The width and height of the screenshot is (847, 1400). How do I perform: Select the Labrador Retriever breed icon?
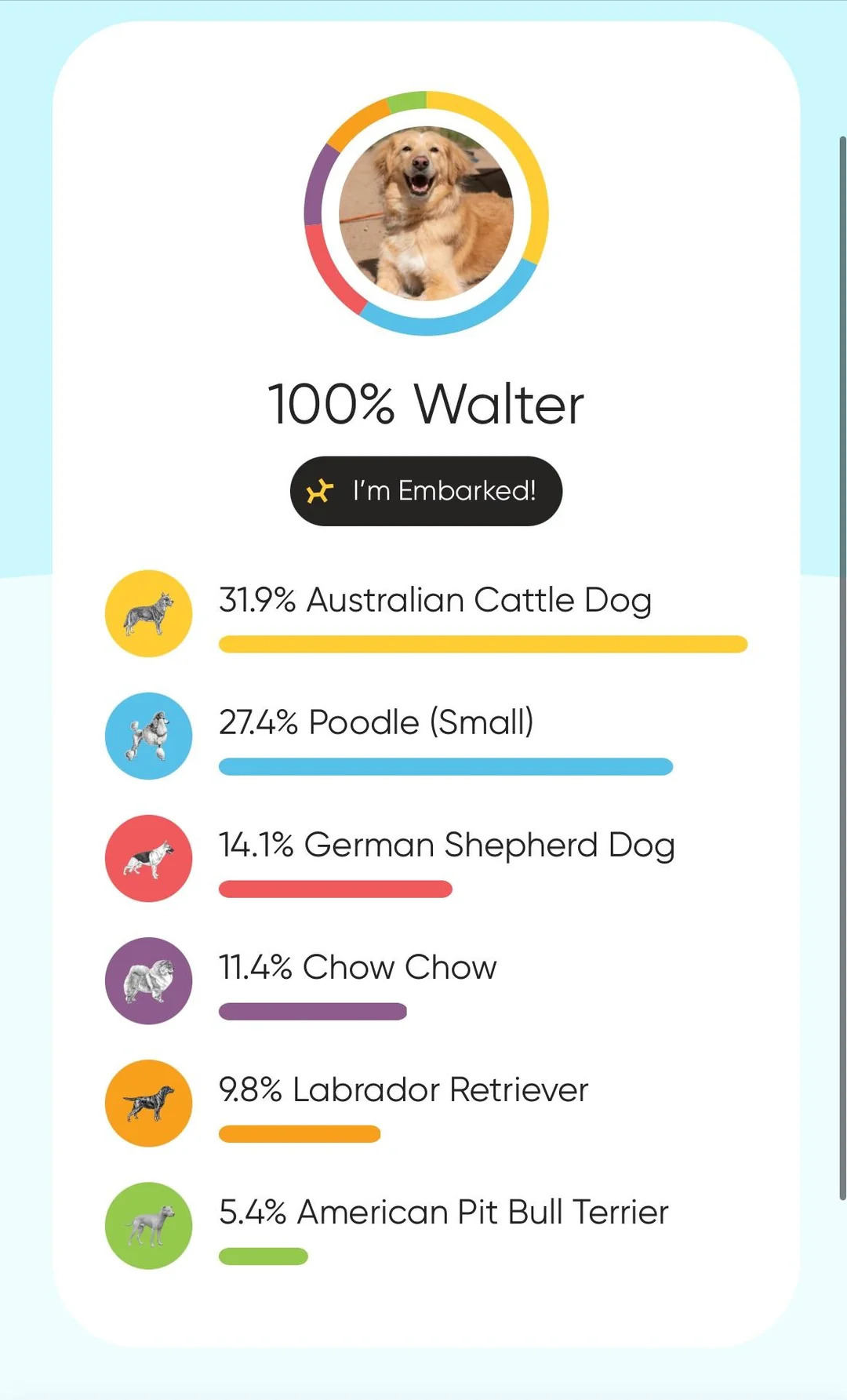(x=148, y=1103)
